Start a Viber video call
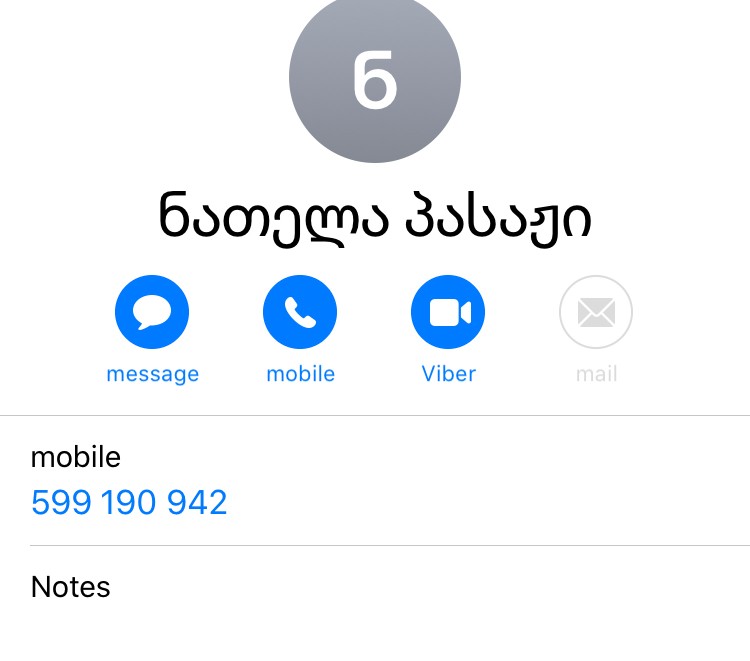The image size is (750, 661). 448,313
